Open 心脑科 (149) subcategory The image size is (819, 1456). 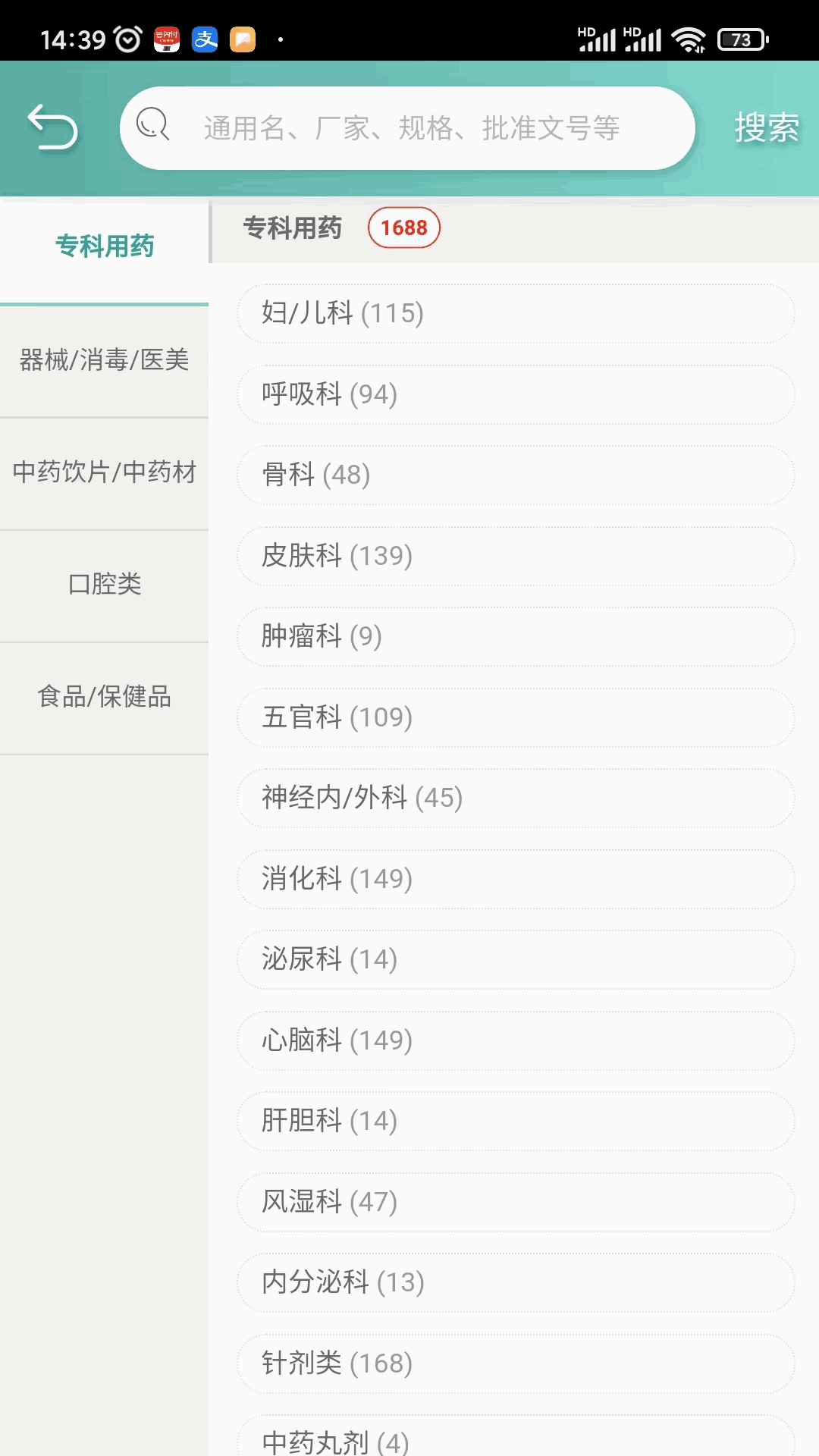516,1040
